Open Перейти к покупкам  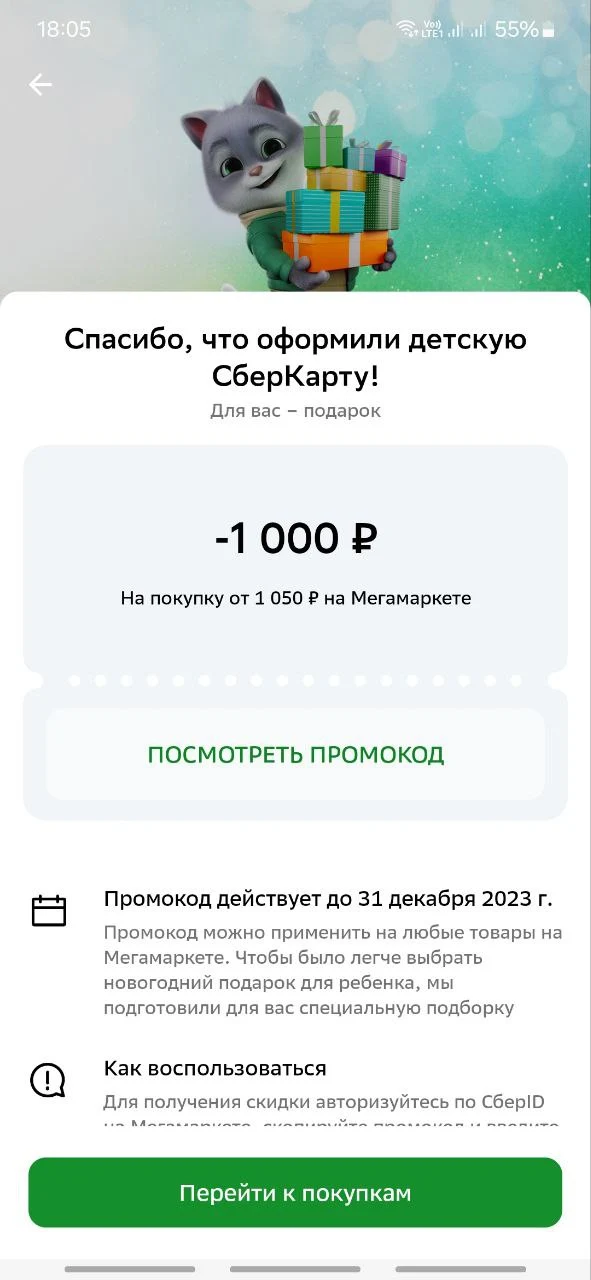(x=295, y=1192)
